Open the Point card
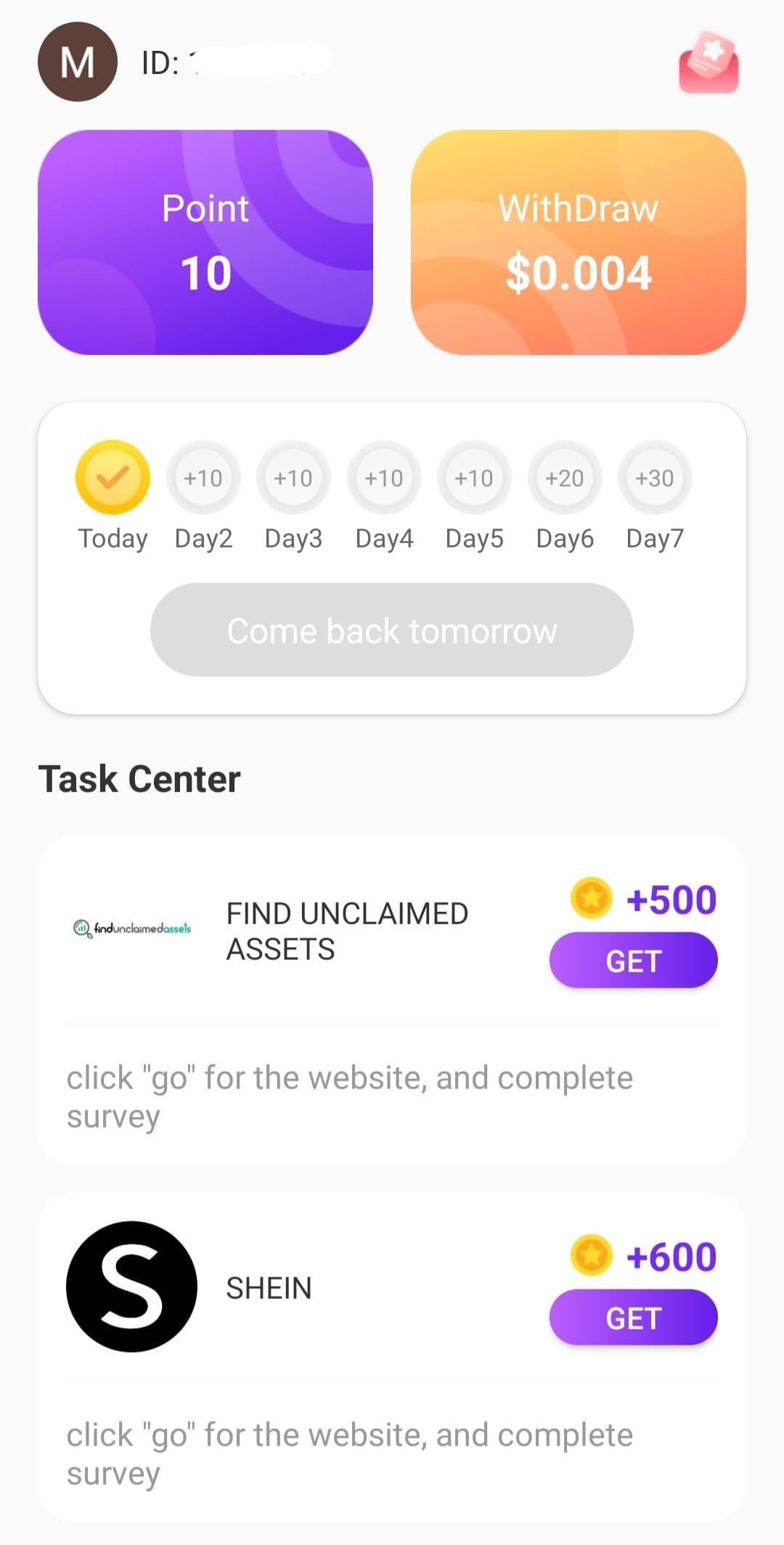Screen dimensions: 784x1545 (205, 242)
